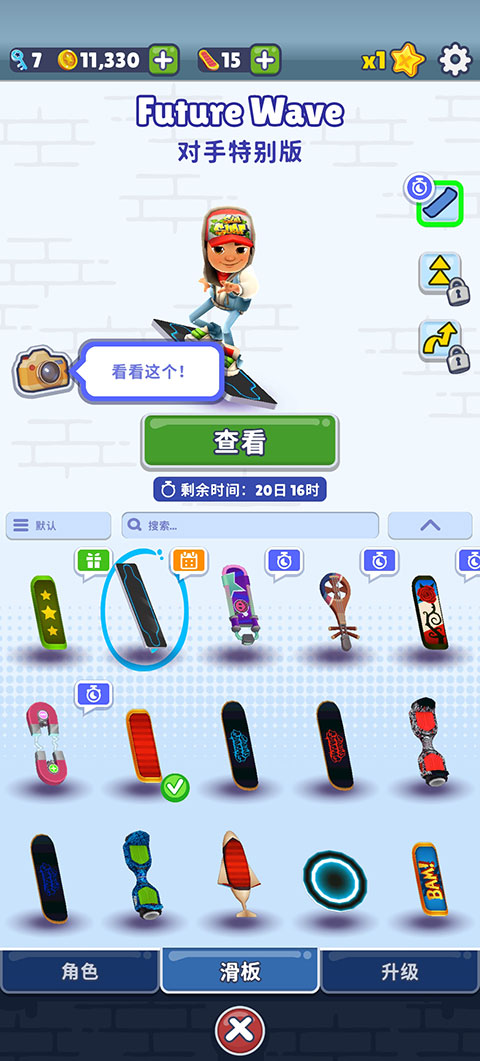Open the 默认 sort dropdown
Viewport: 480px width, 1061px height.
pos(58,525)
